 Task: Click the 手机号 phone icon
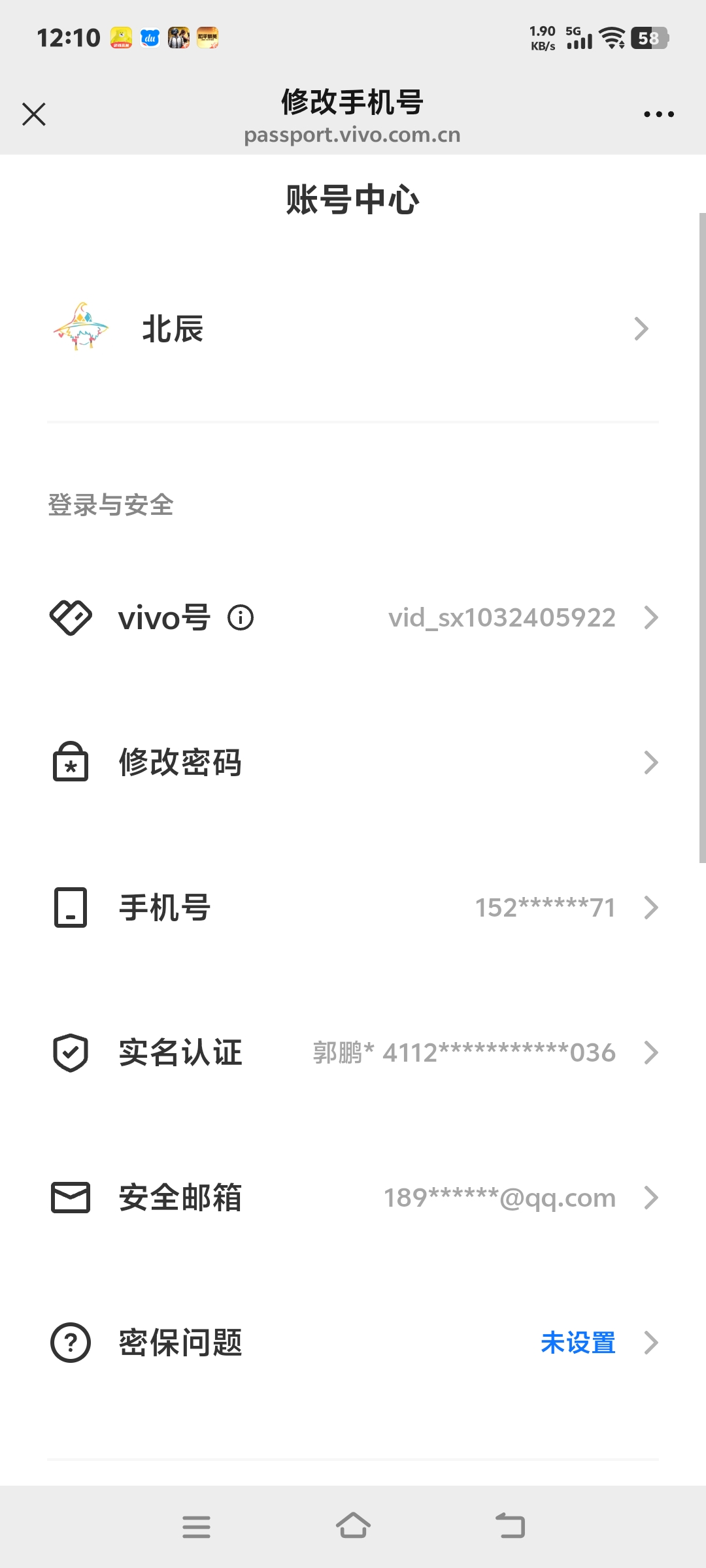(70, 907)
